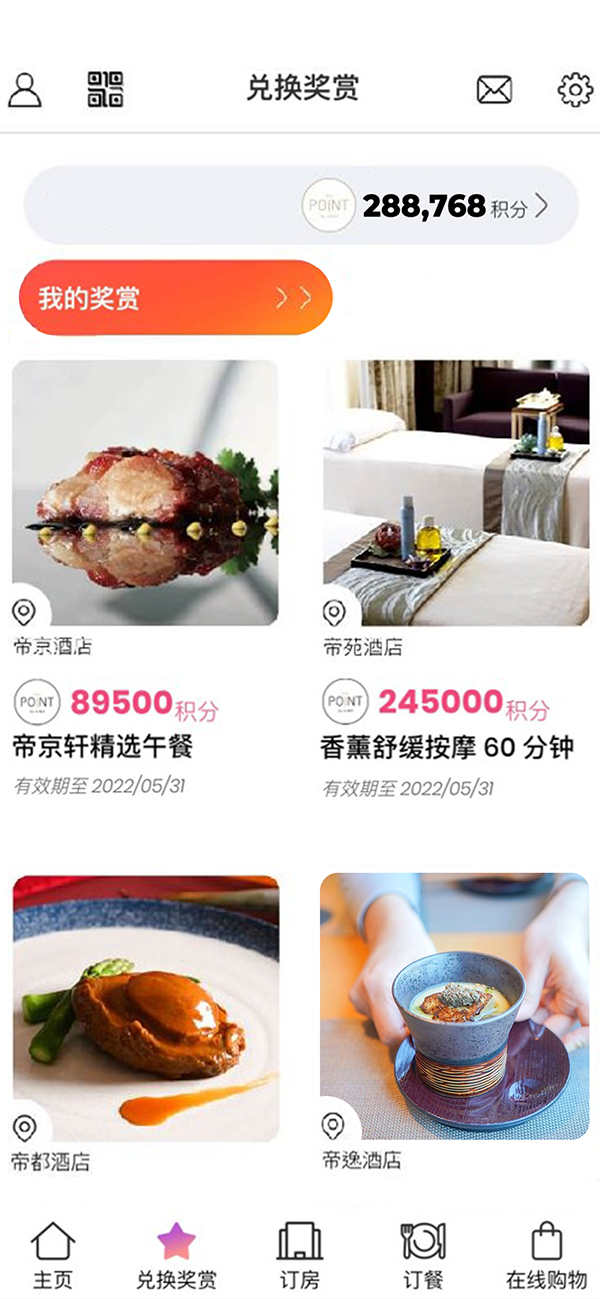600x1299 pixels.
Task: Open the user profile icon
Action: [25, 90]
